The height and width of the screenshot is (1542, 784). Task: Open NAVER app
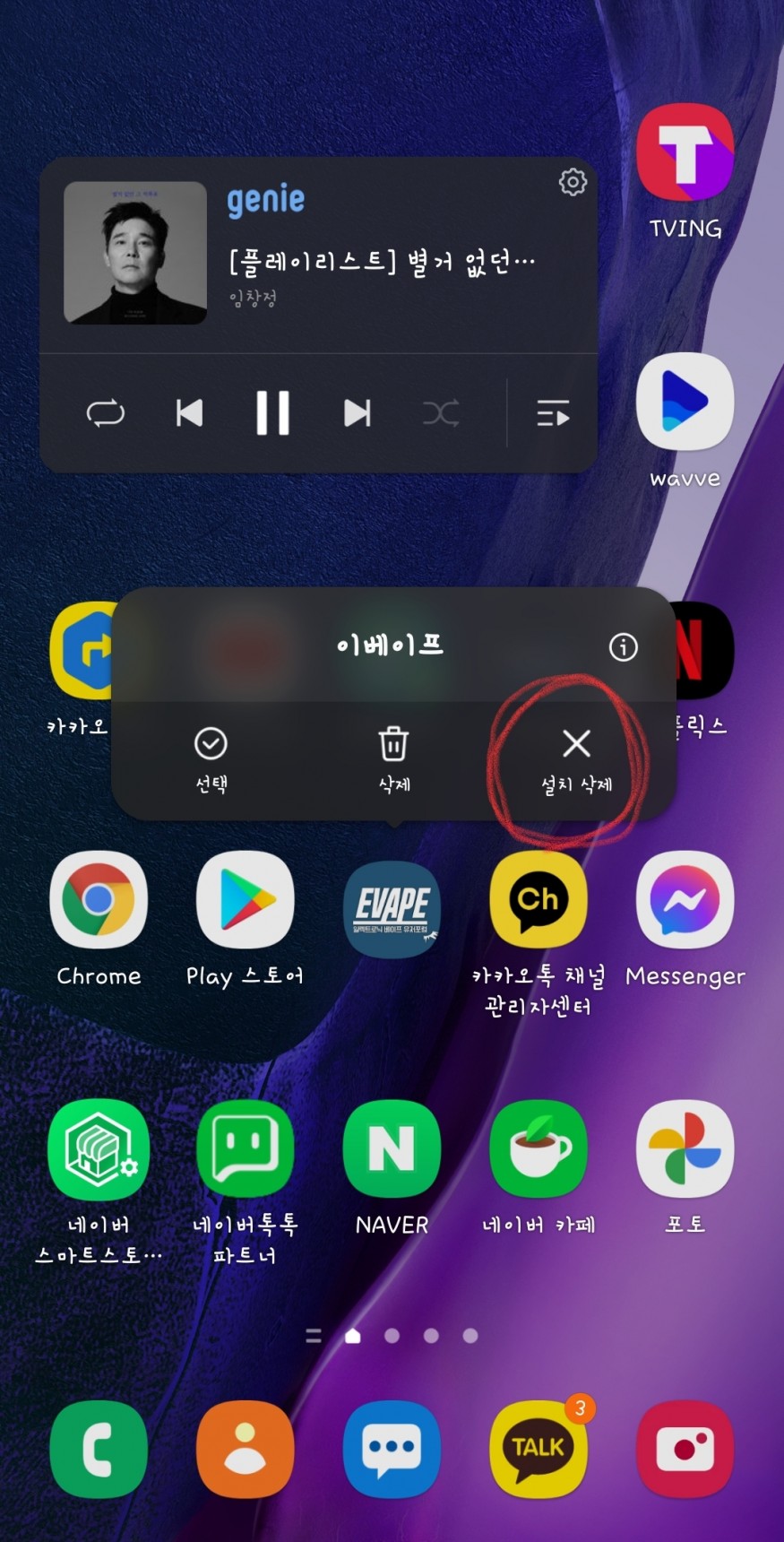coord(392,1149)
